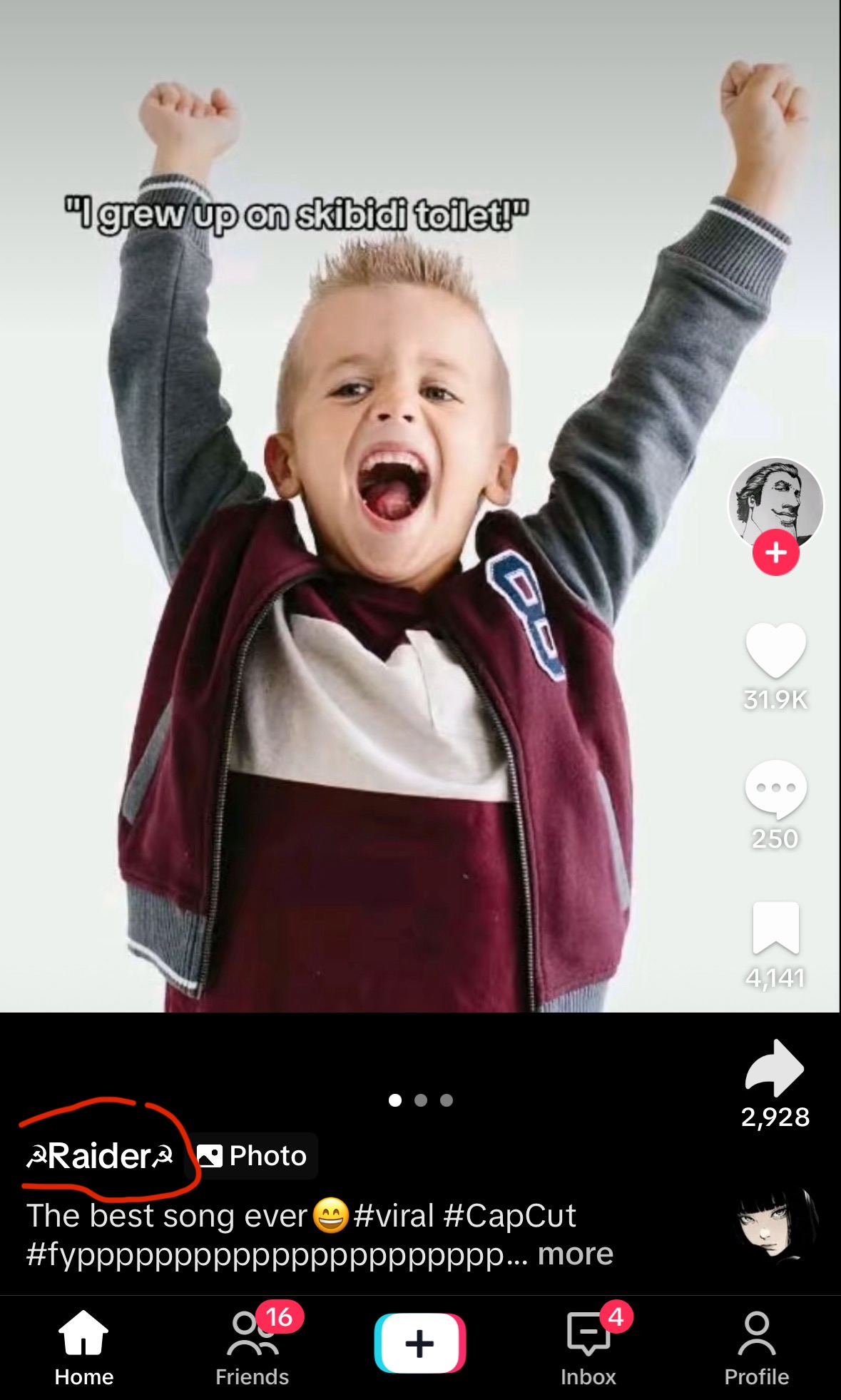Share this post via the arrow icon
The height and width of the screenshot is (1400, 841).
point(775,1068)
